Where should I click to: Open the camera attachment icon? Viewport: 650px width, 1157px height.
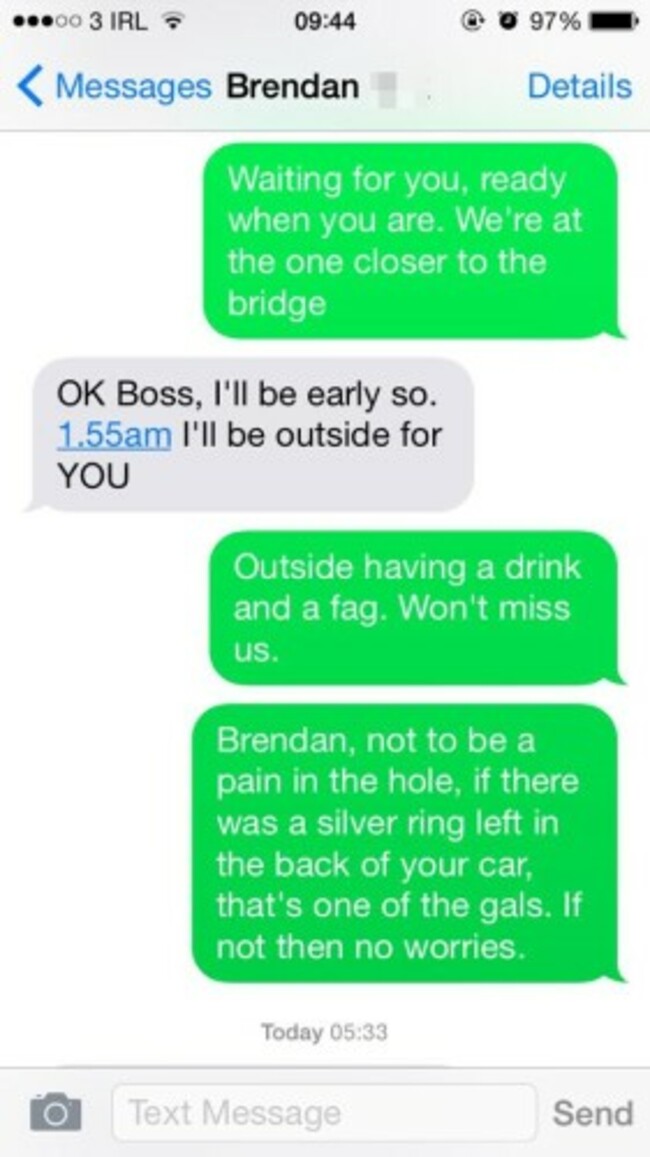(x=56, y=1112)
